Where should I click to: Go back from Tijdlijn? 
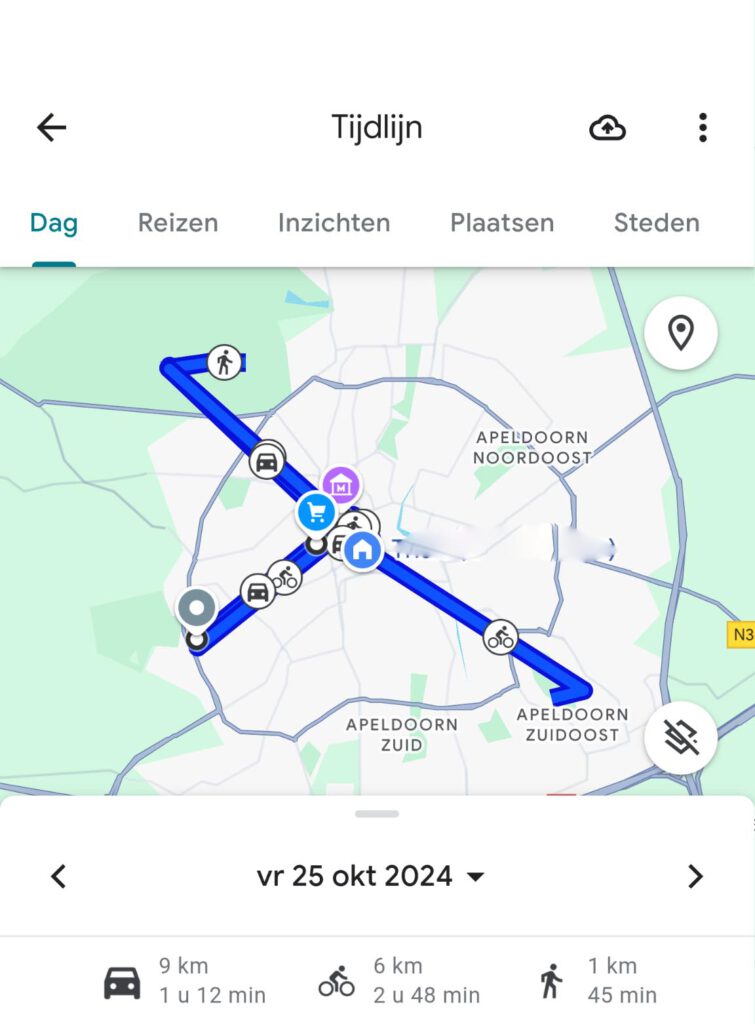point(51,127)
